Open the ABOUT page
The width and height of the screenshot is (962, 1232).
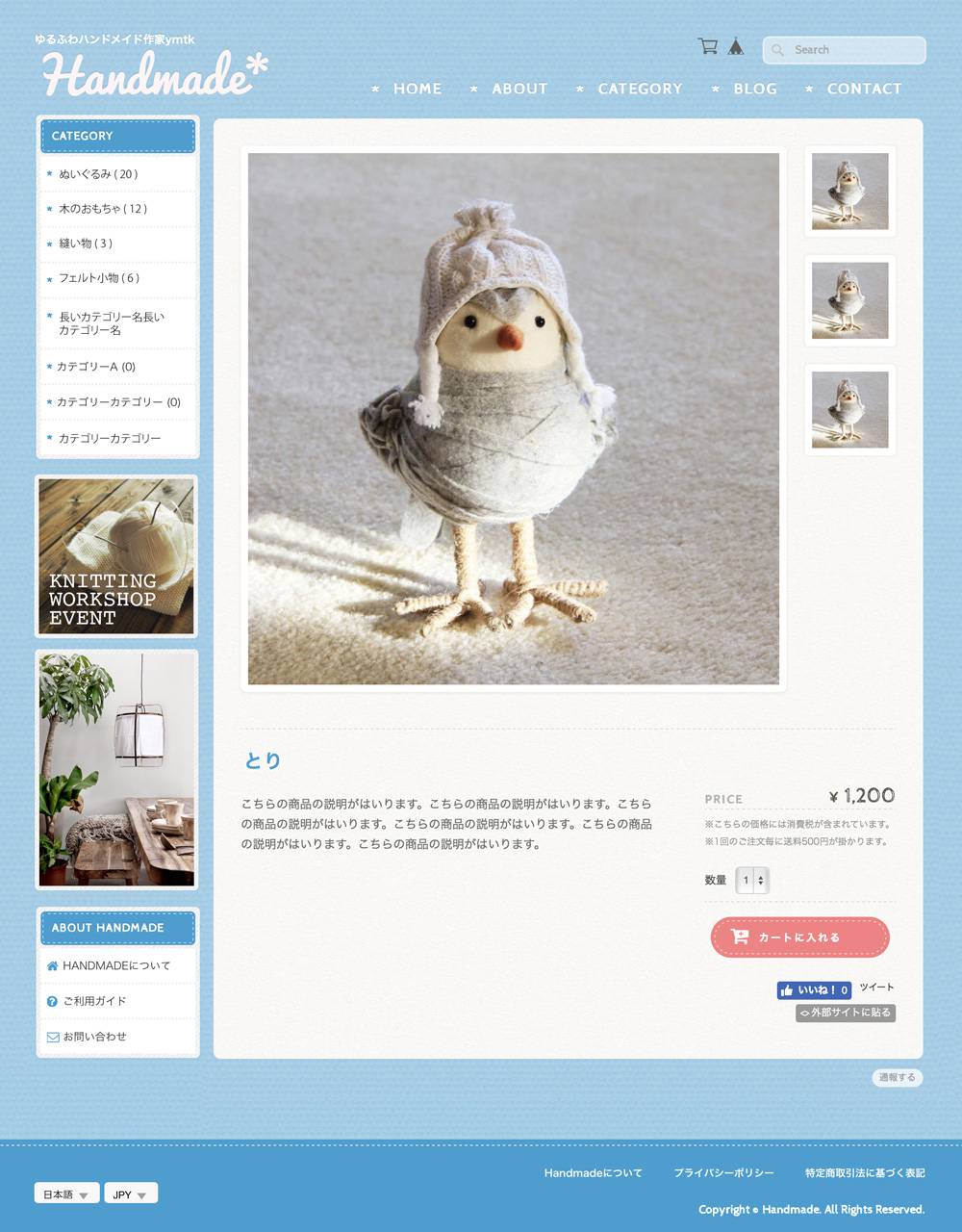(x=519, y=89)
